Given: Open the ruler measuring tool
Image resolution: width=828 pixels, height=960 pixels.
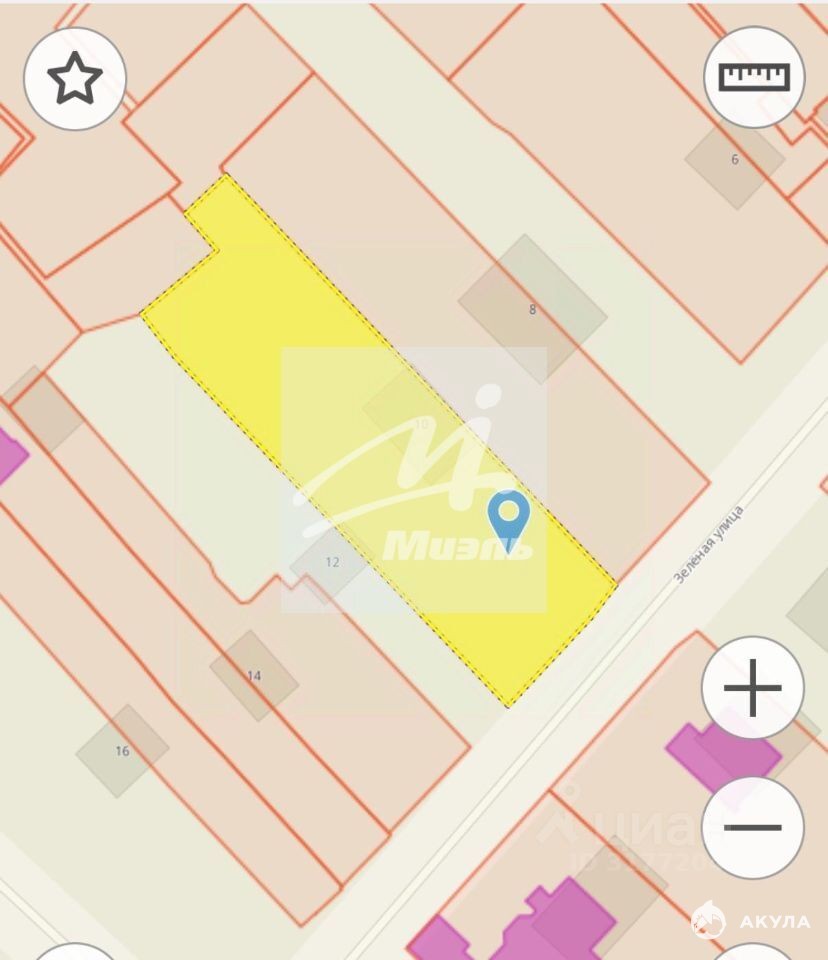Looking at the screenshot, I should 754,77.
